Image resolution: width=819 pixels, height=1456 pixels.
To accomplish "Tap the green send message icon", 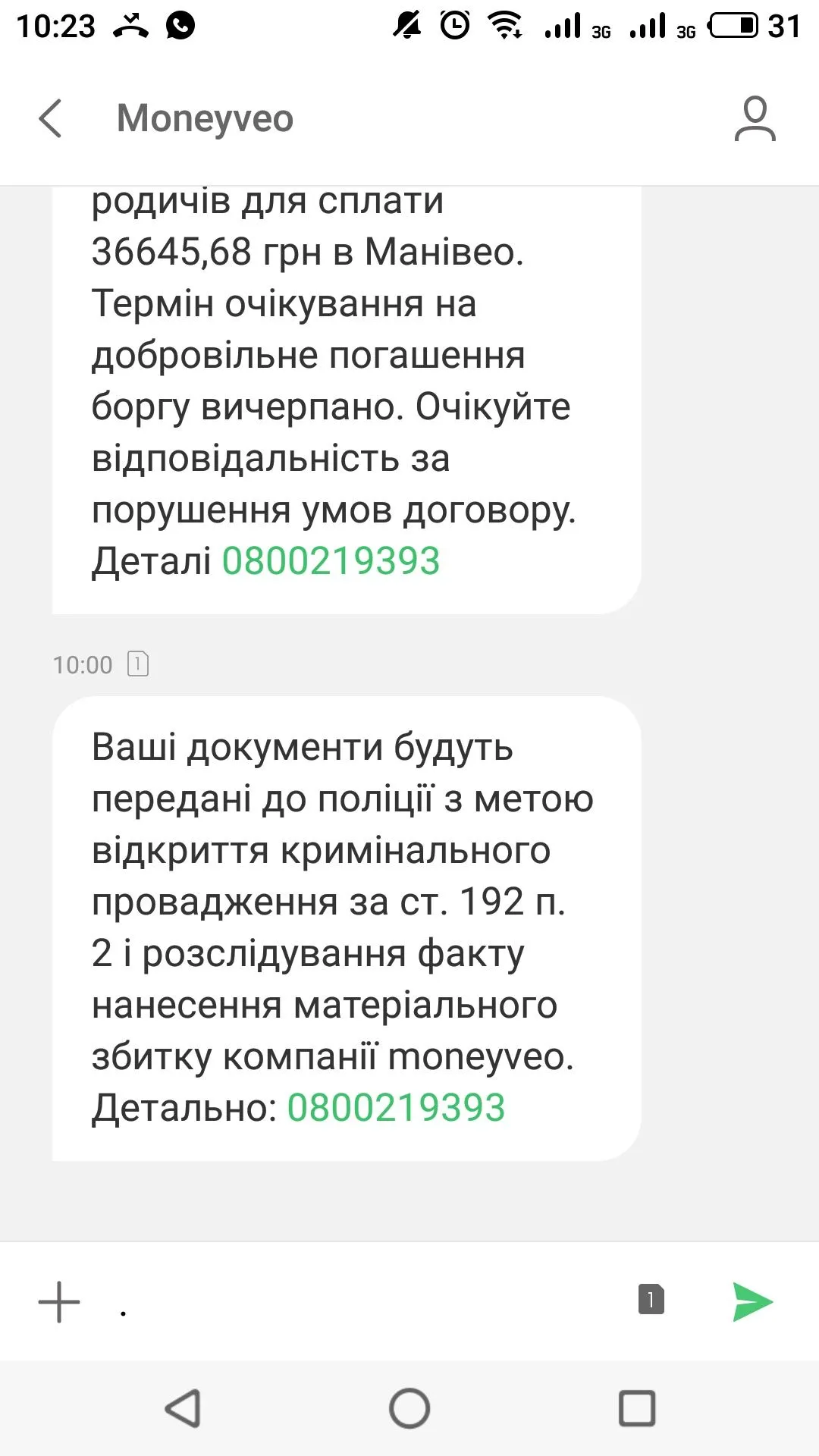I will [x=752, y=1301].
